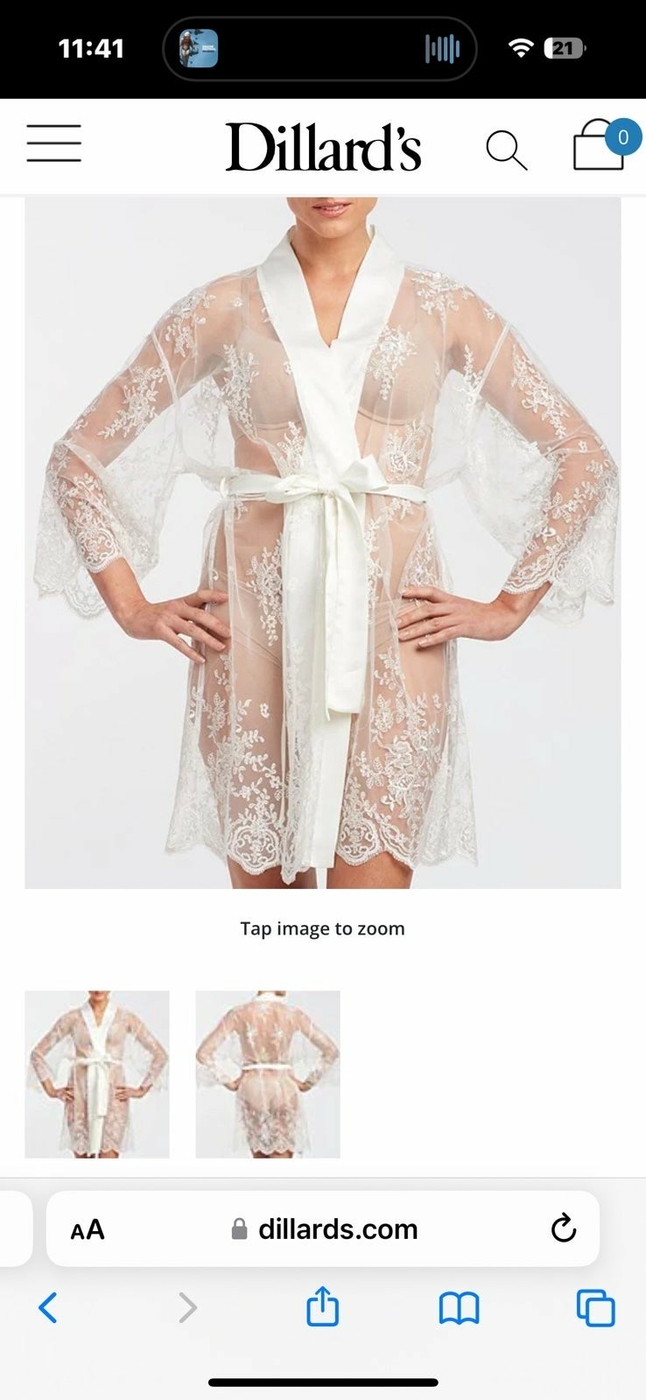646x1400 pixels.
Task: Share this product page
Action: pos(322,1307)
